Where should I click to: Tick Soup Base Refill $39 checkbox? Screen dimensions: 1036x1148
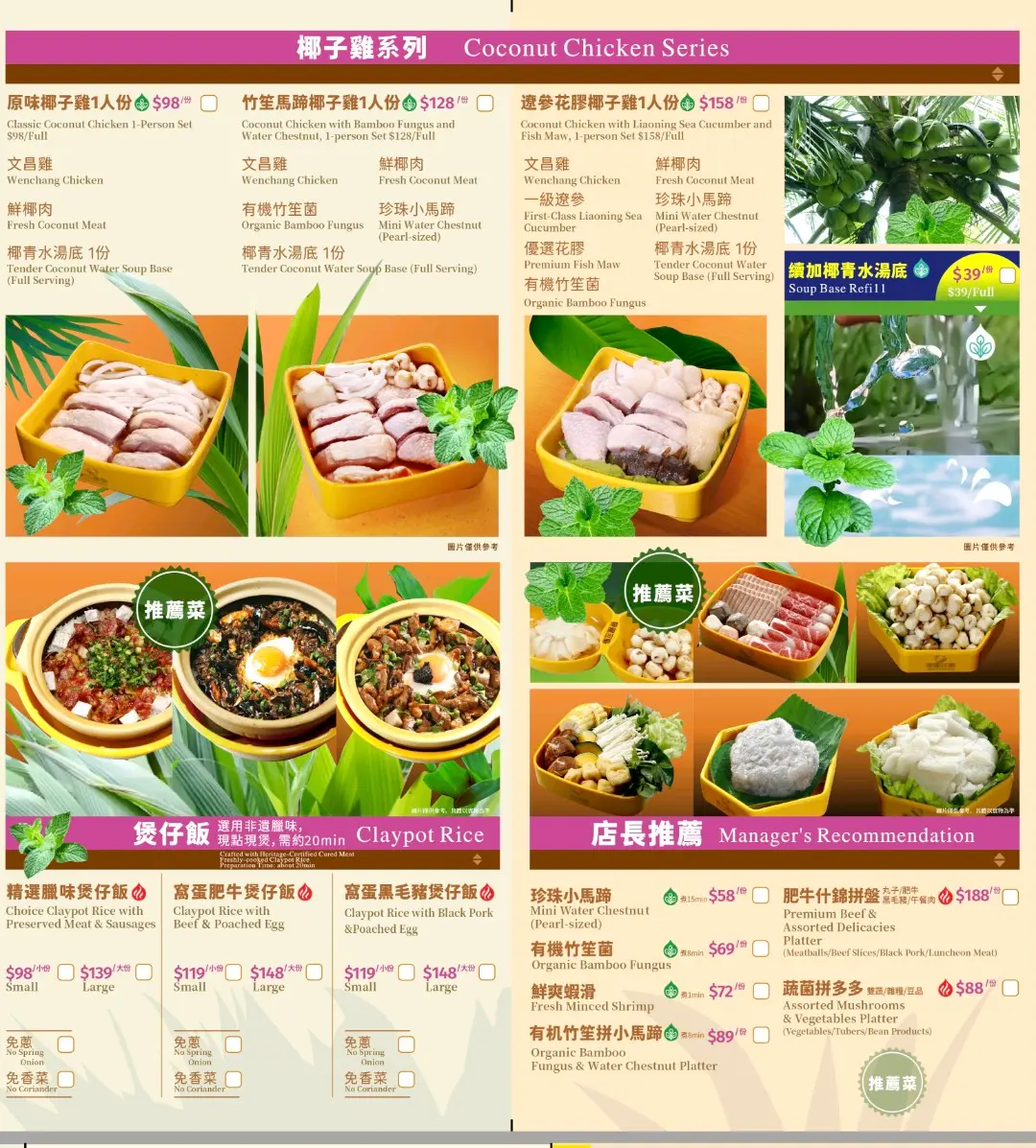[x=1007, y=275]
